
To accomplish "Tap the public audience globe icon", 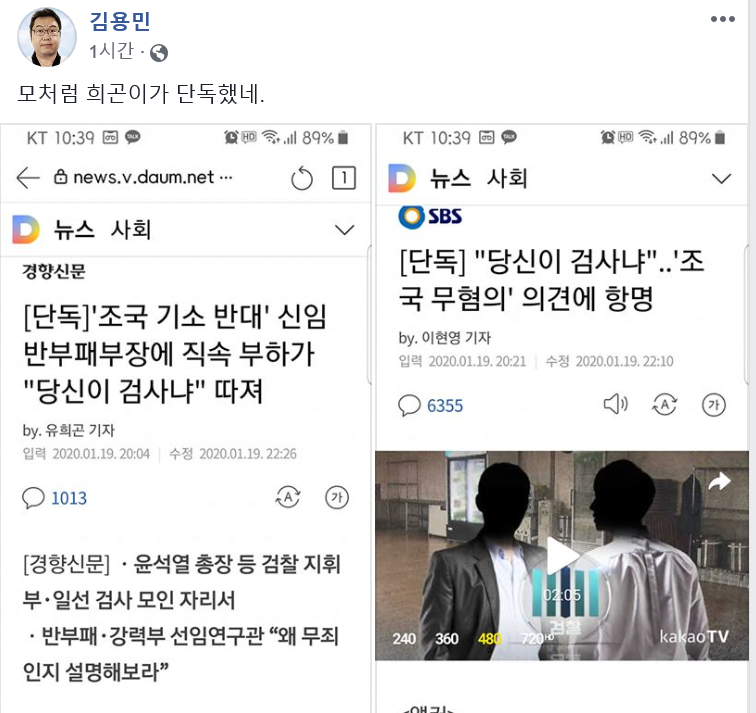I will tap(159, 53).
